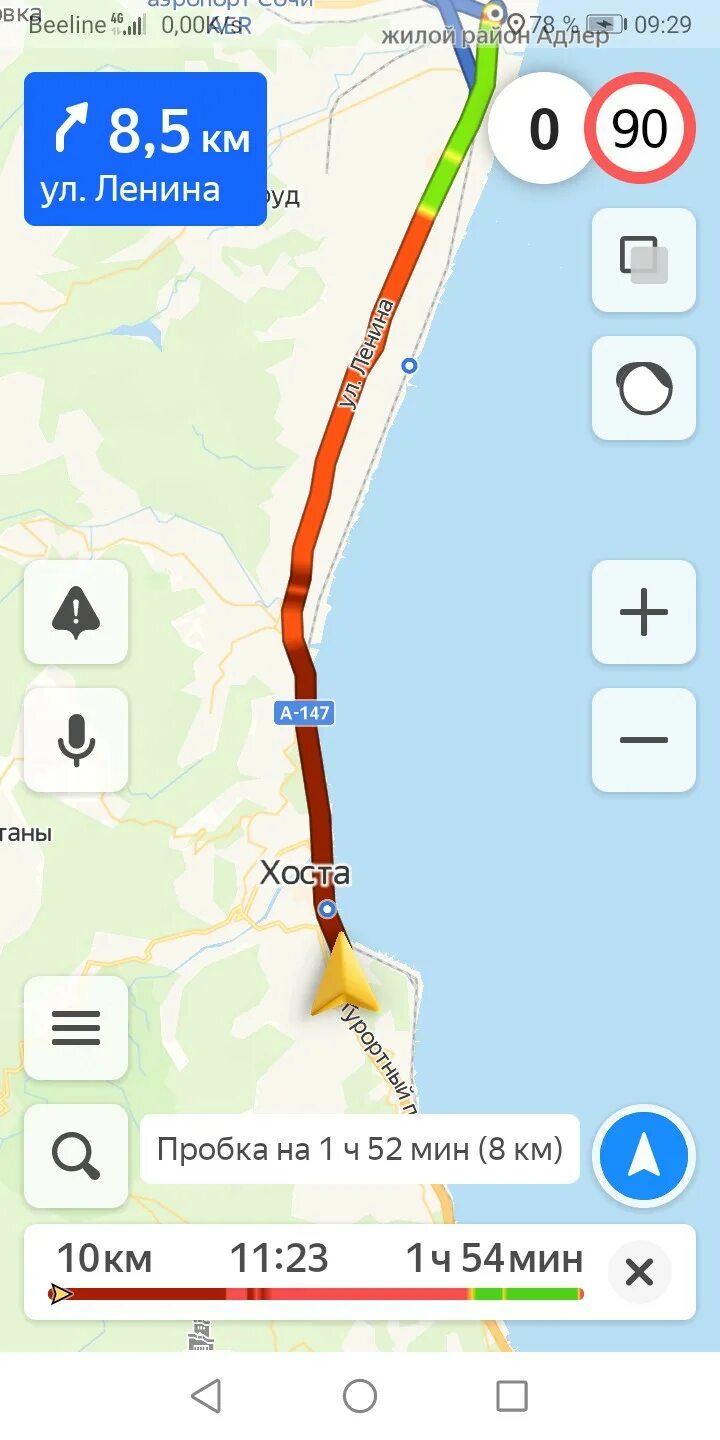The height and width of the screenshot is (1440, 720).
Task: Go back using system back button
Action: [x=206, y=1396]
